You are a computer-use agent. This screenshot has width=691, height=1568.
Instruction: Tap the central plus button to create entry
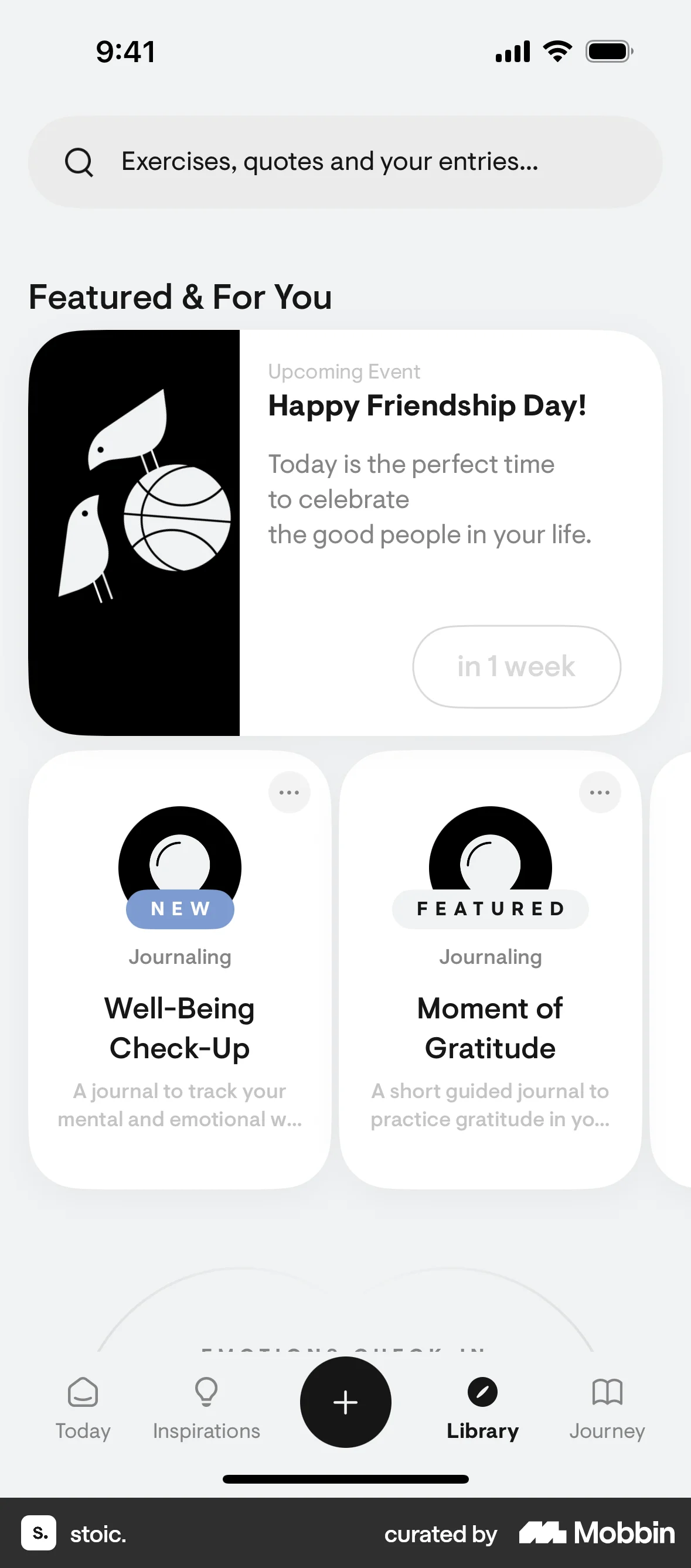(x=345, y=1402)
